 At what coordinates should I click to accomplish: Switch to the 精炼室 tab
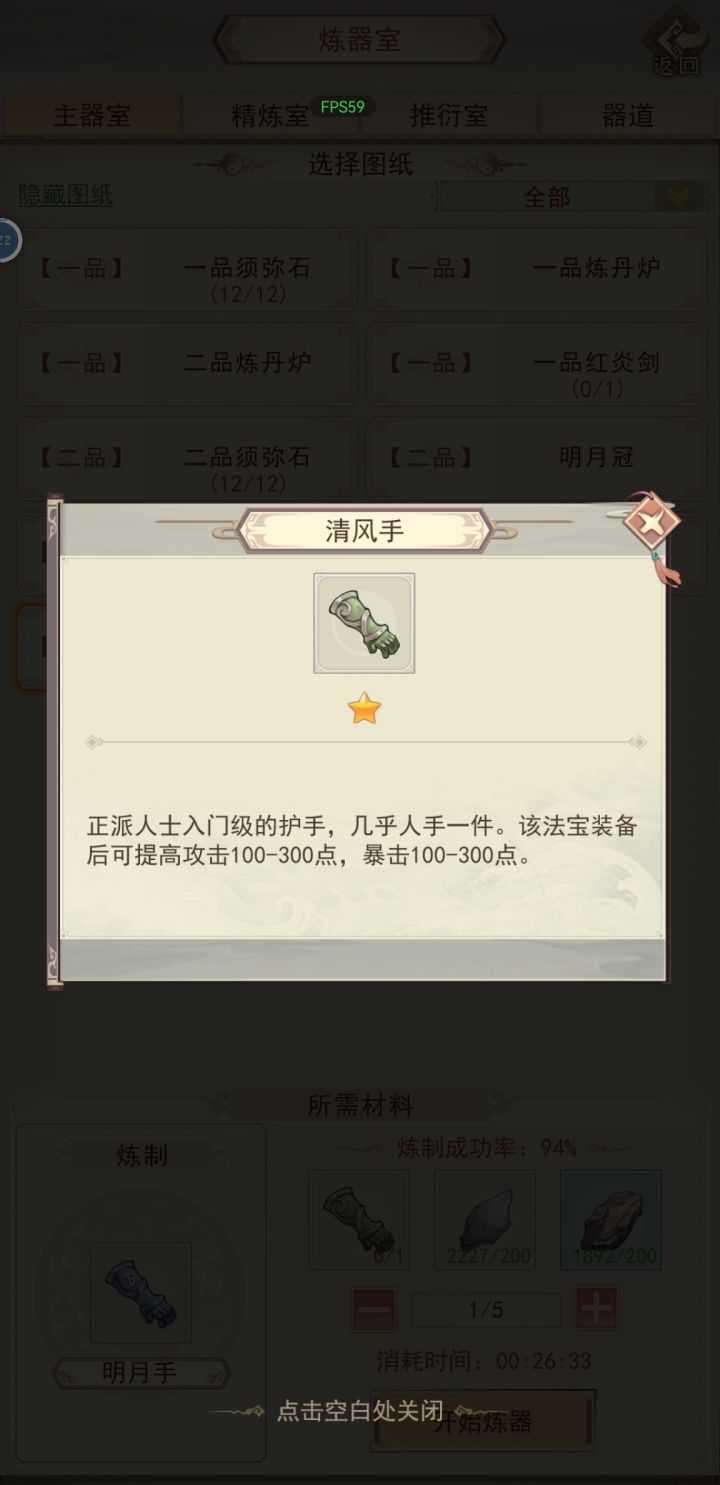(x=270, y=116)
